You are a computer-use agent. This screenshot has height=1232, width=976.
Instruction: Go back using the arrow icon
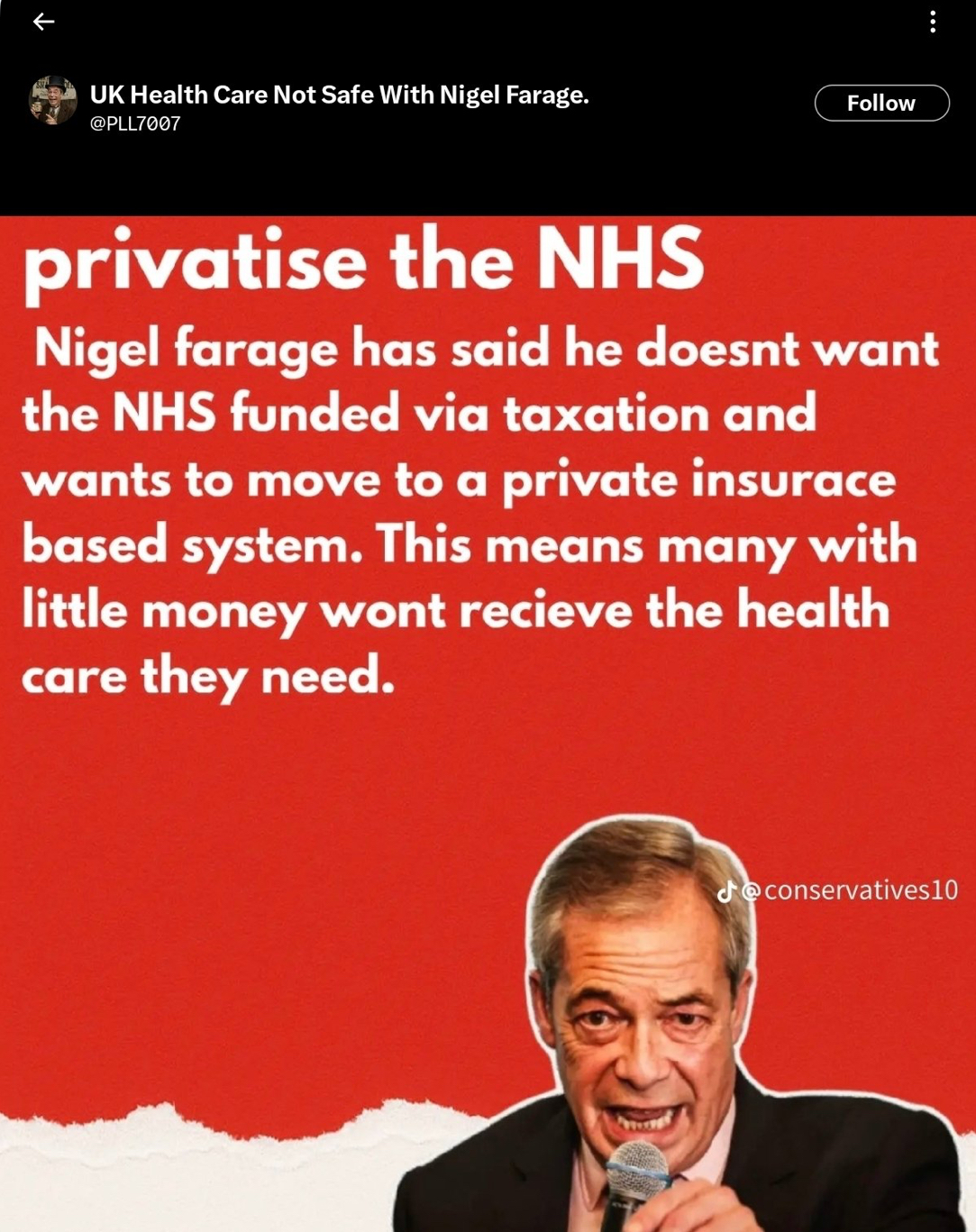[x=43, y=22]
